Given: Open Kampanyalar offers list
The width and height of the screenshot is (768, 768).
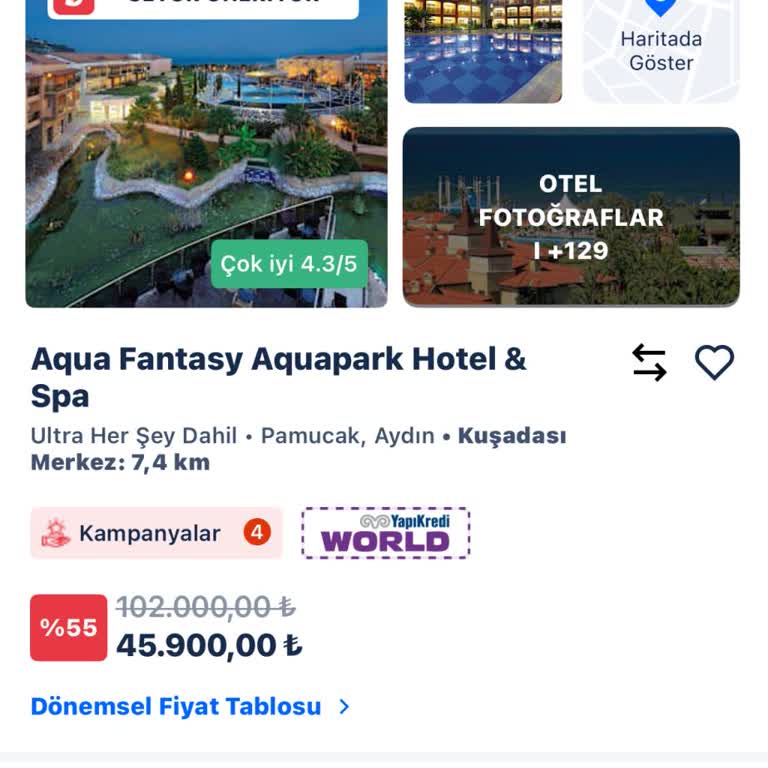Looking at the screenshot, I should (156, 533).
